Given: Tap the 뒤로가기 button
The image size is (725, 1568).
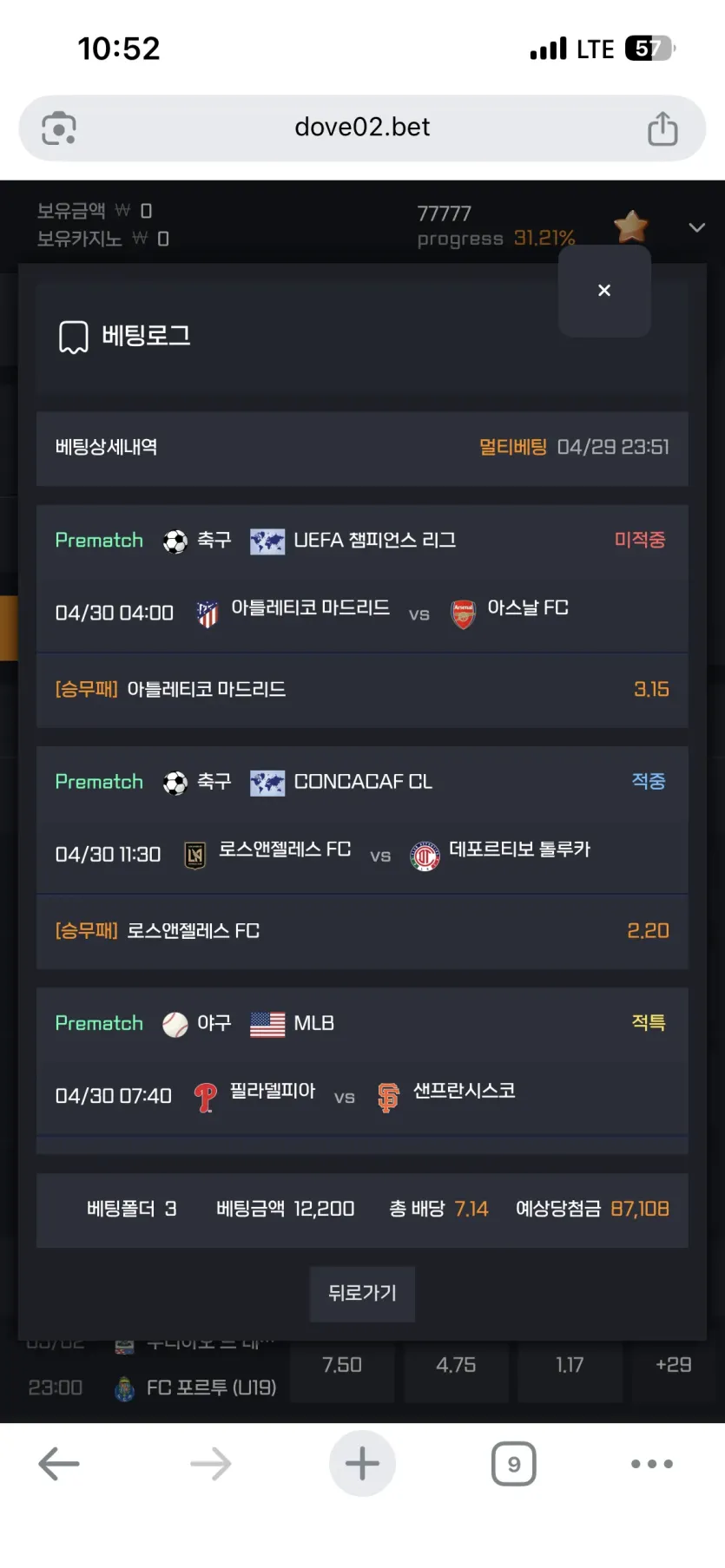Looking at the screenshot, I should 362,1294.
